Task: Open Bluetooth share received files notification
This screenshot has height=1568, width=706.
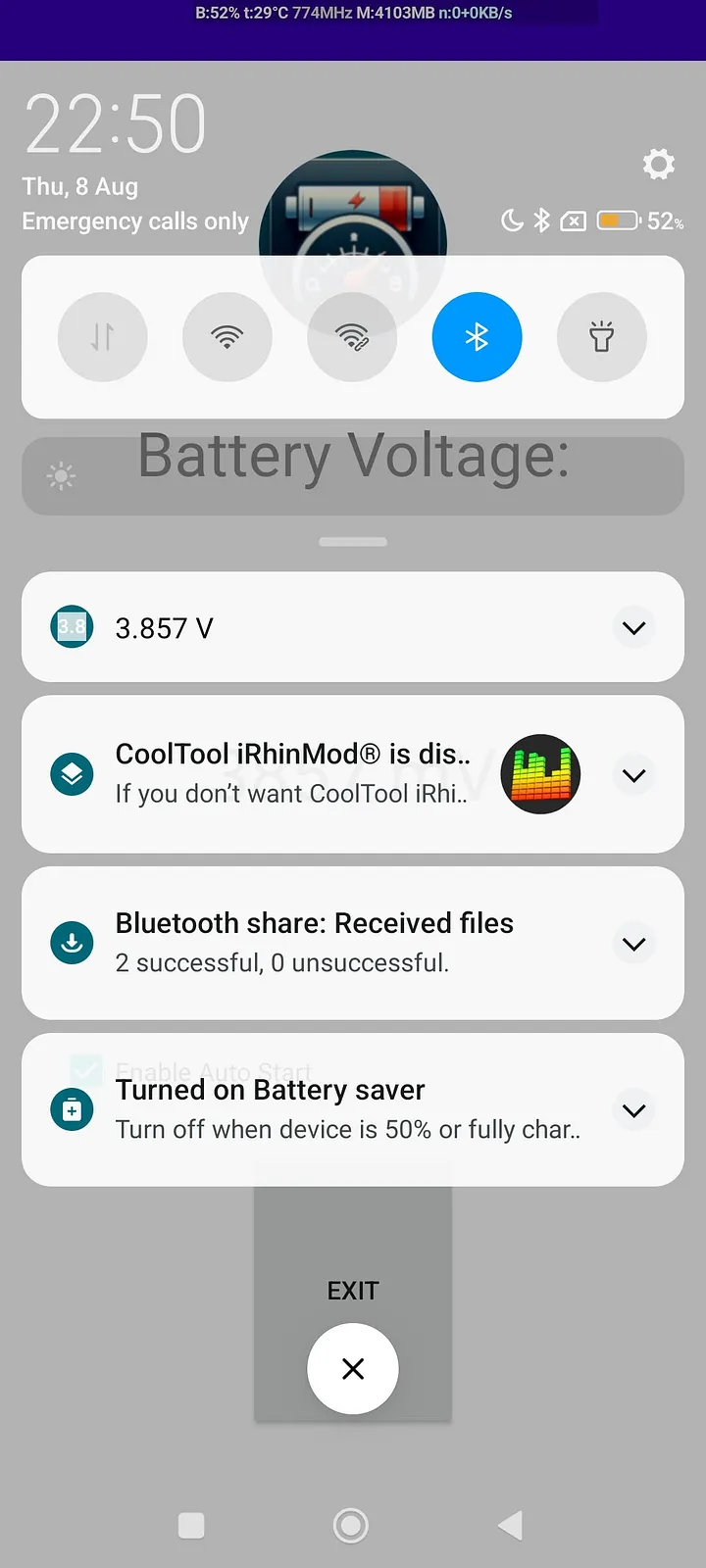Action: [x=314, y=943]
